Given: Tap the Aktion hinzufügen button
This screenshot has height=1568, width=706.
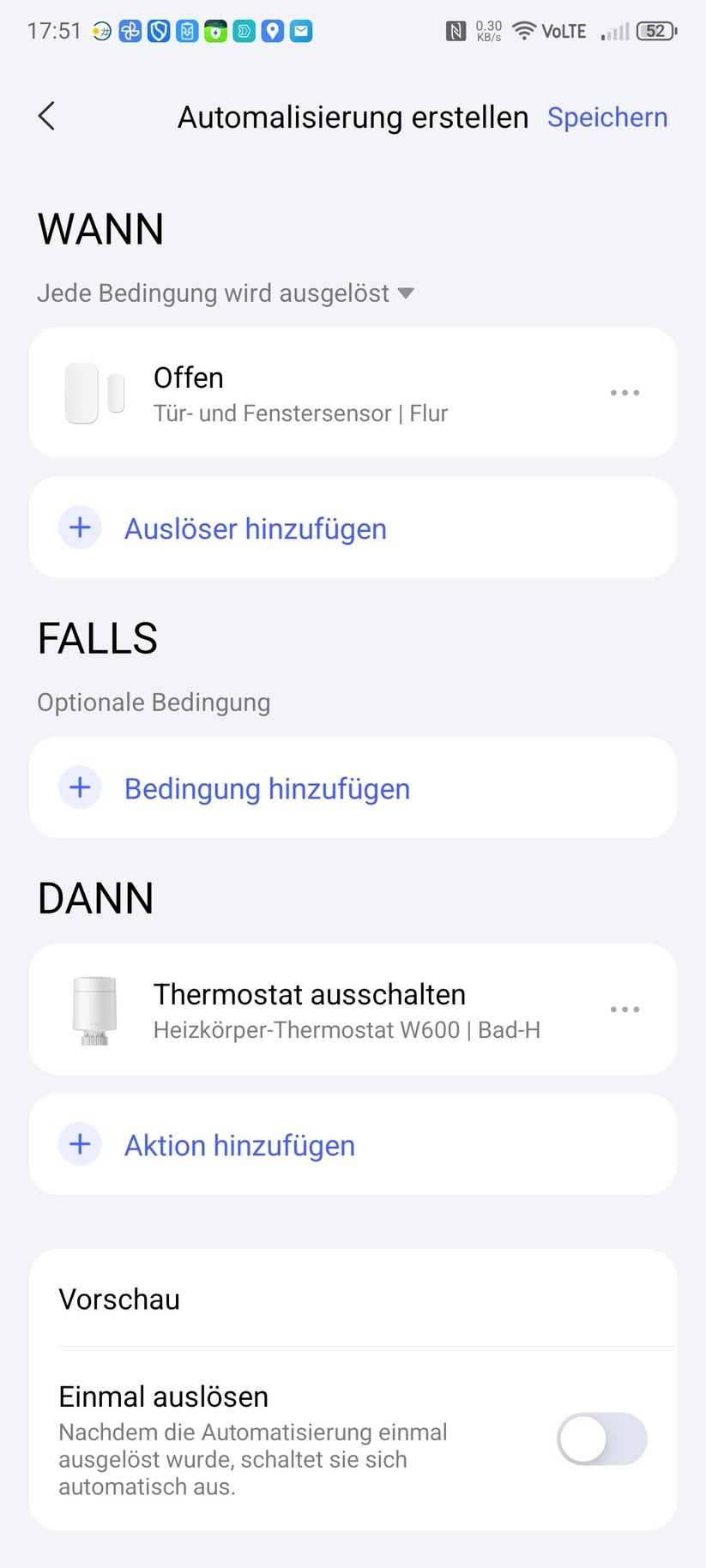Looking at the screenshot, I should click(239, 1144).
